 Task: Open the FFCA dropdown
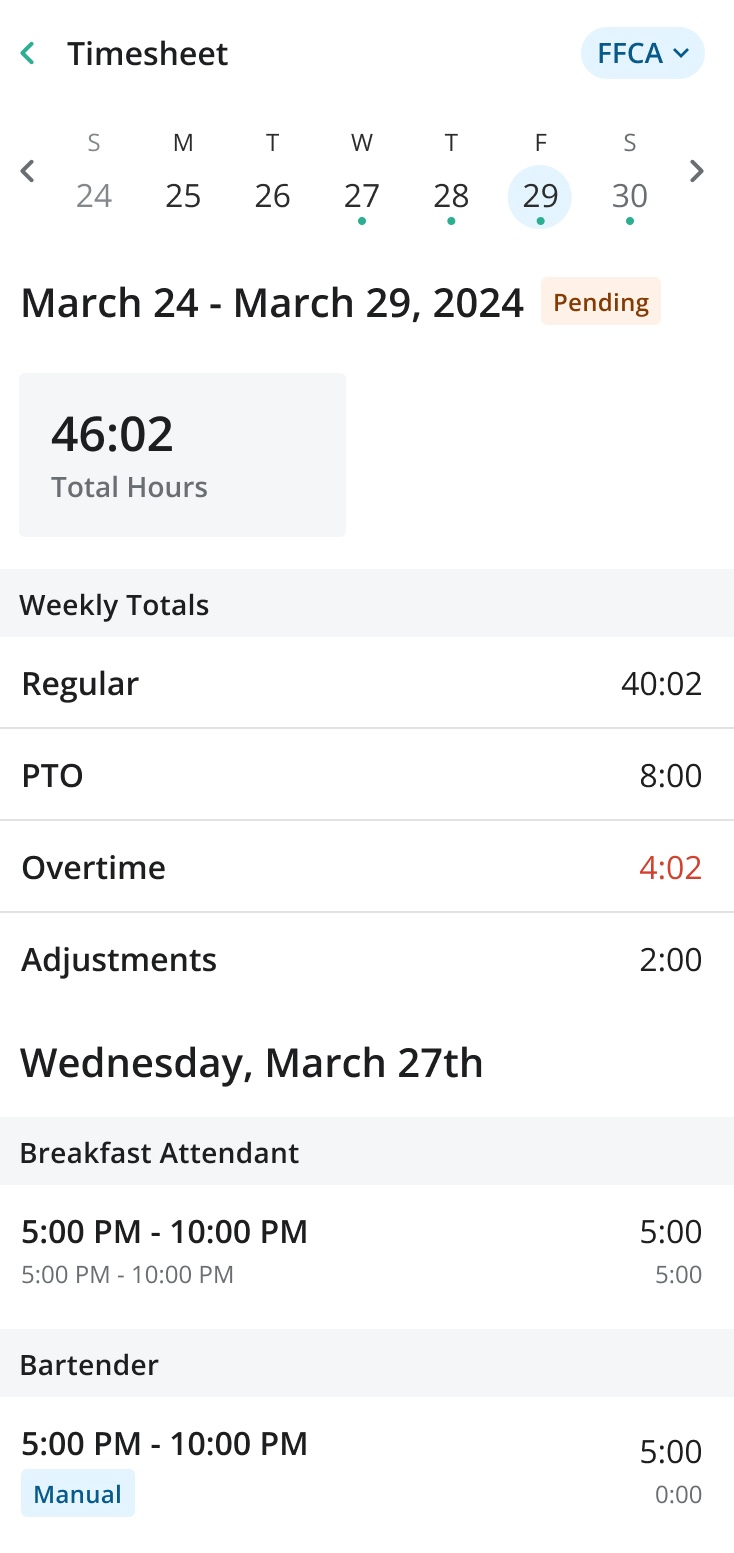coord(642,53)
